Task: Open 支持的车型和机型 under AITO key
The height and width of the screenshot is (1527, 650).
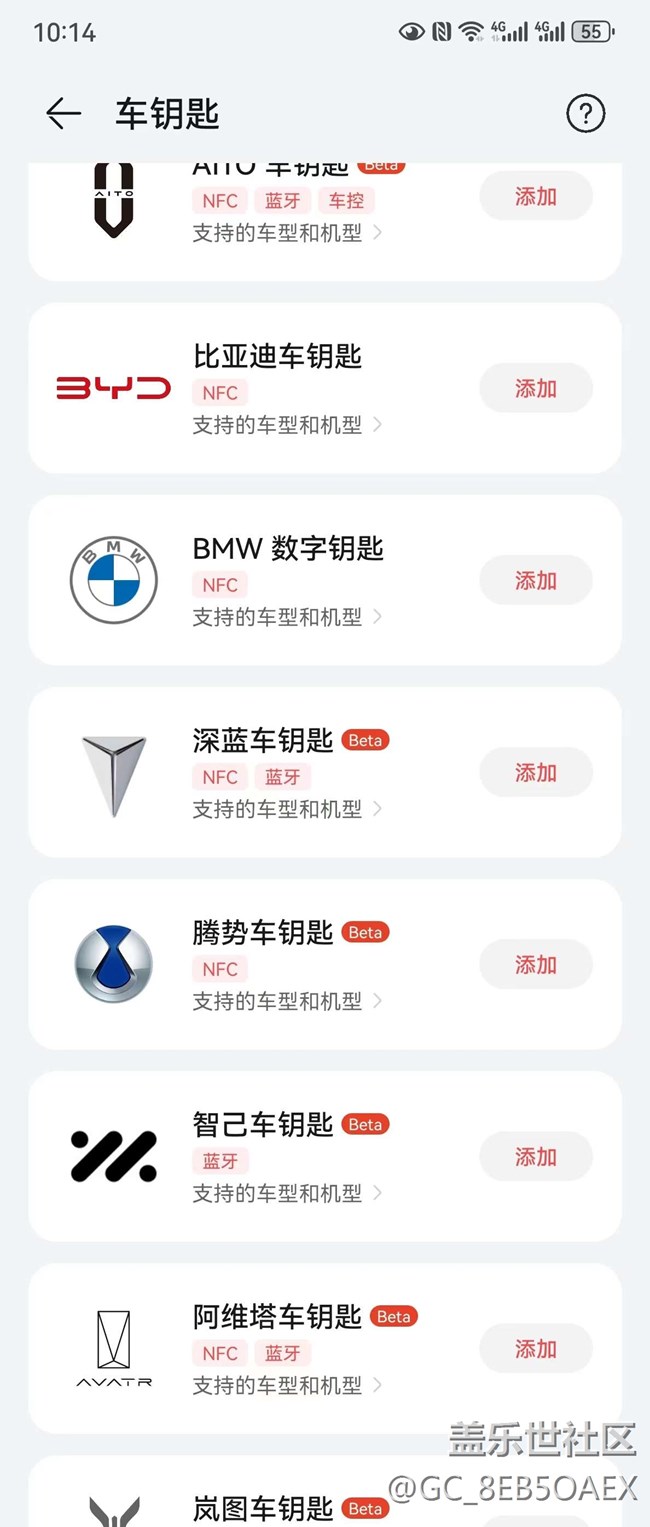Action: [x=286, y=233]
